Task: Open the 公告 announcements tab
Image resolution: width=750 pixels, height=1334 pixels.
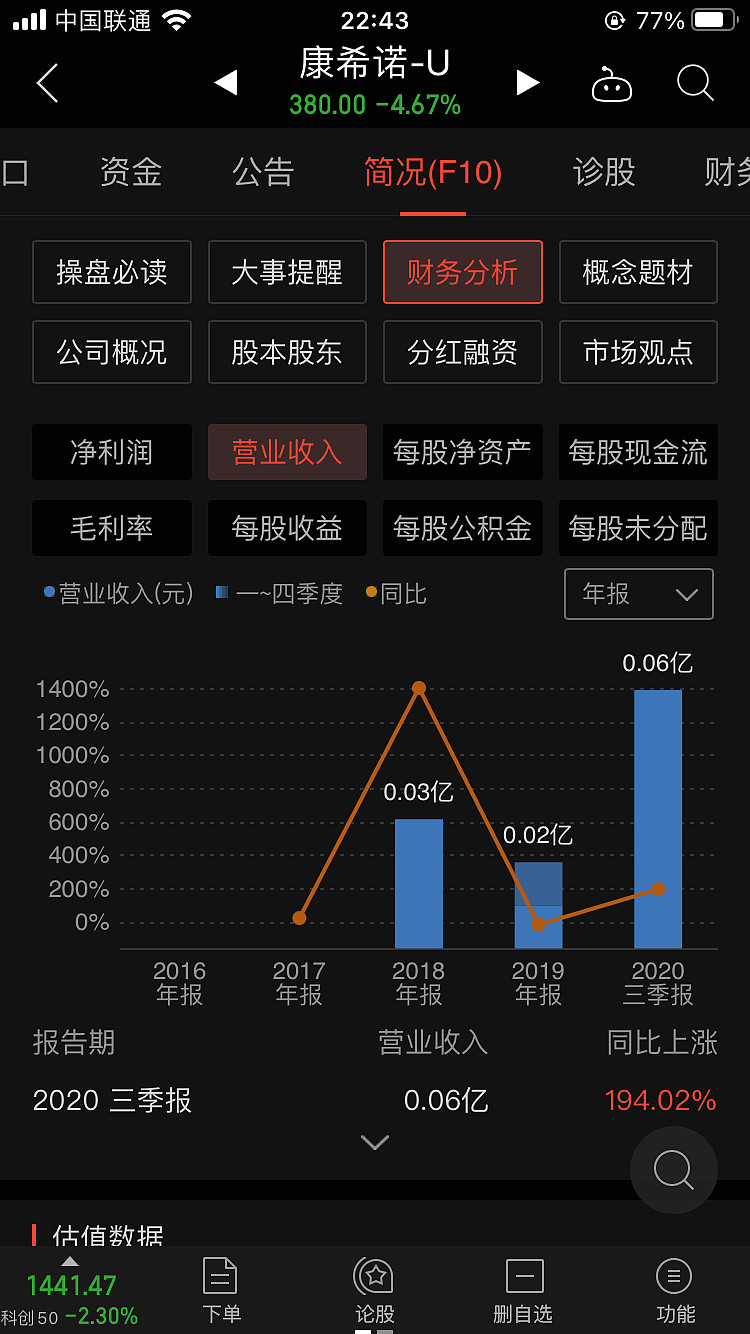Action: pyautogui.click(x=262, y=172)
